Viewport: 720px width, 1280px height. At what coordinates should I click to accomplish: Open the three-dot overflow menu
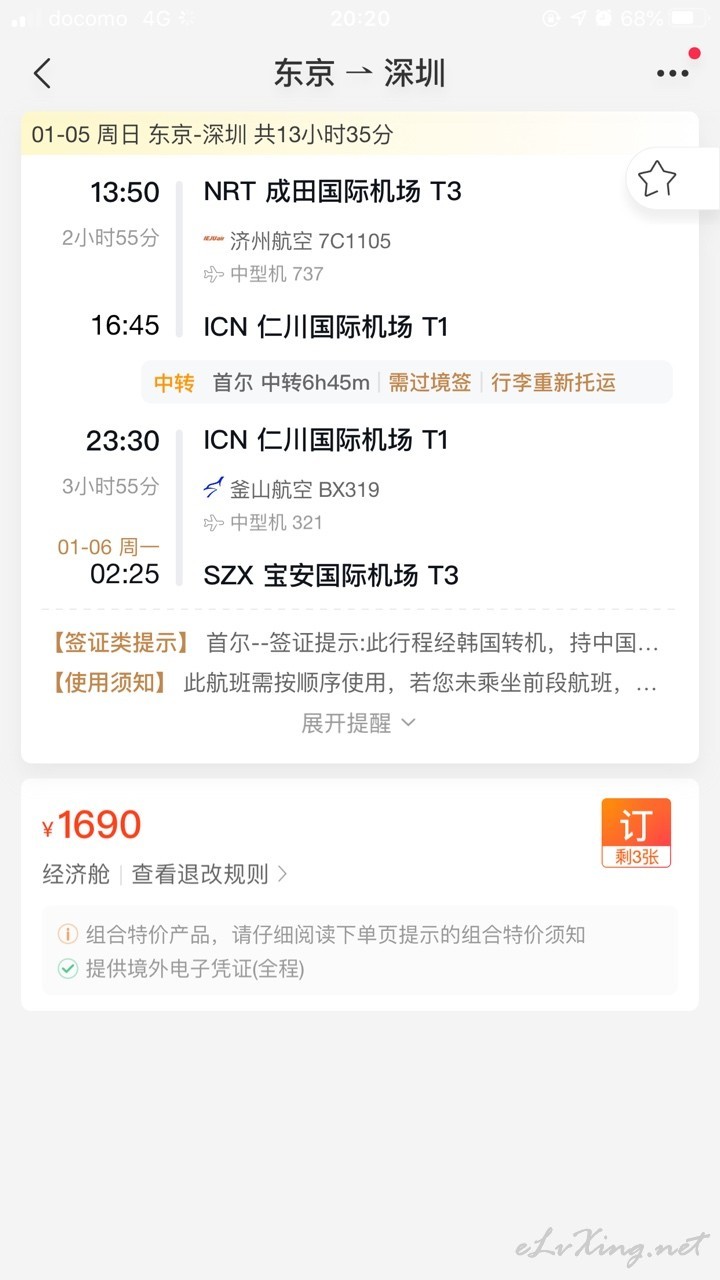pyautogui.click(x=673, y=73)
